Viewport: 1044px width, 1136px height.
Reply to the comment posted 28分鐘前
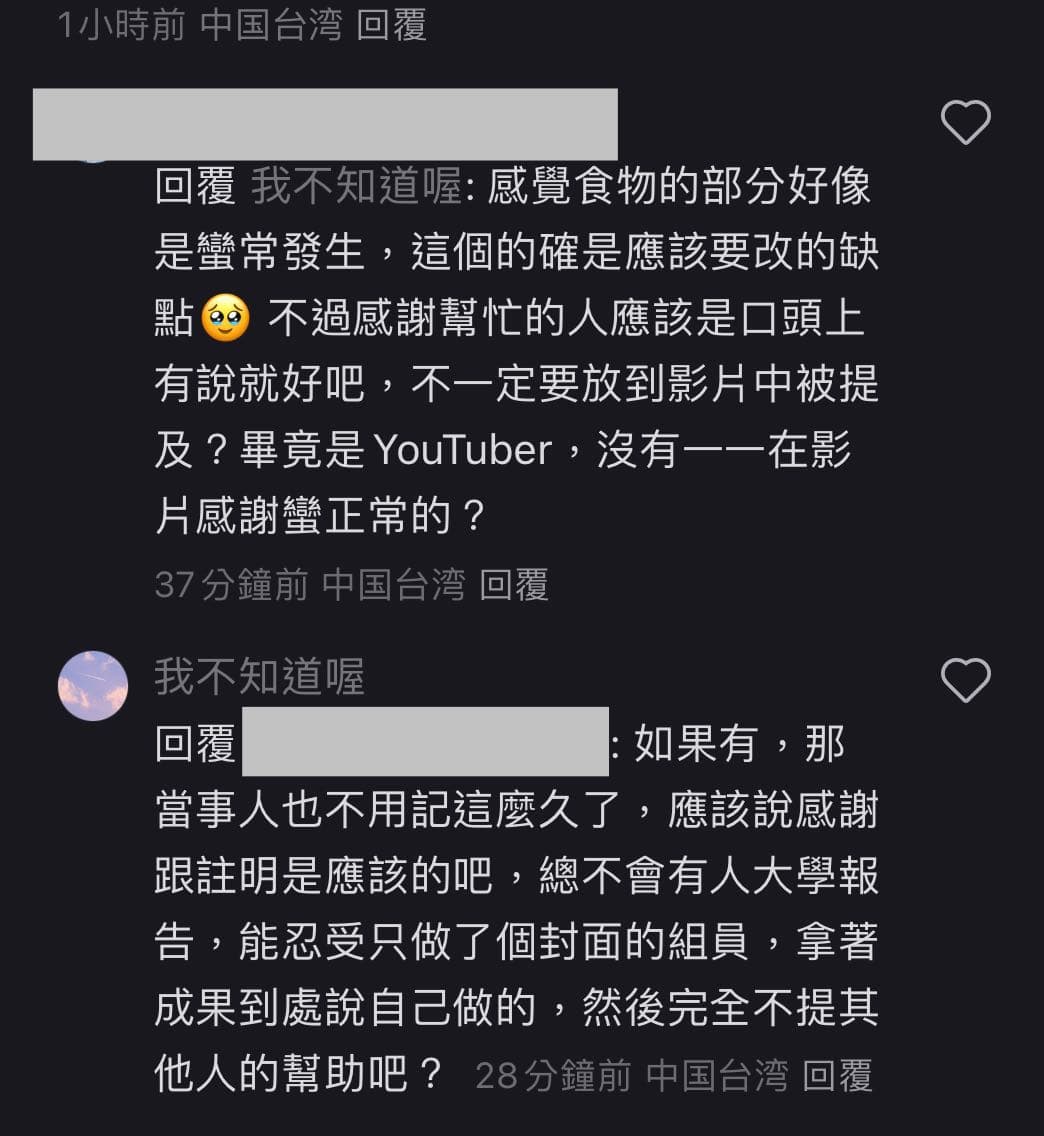click(837, 1076)
